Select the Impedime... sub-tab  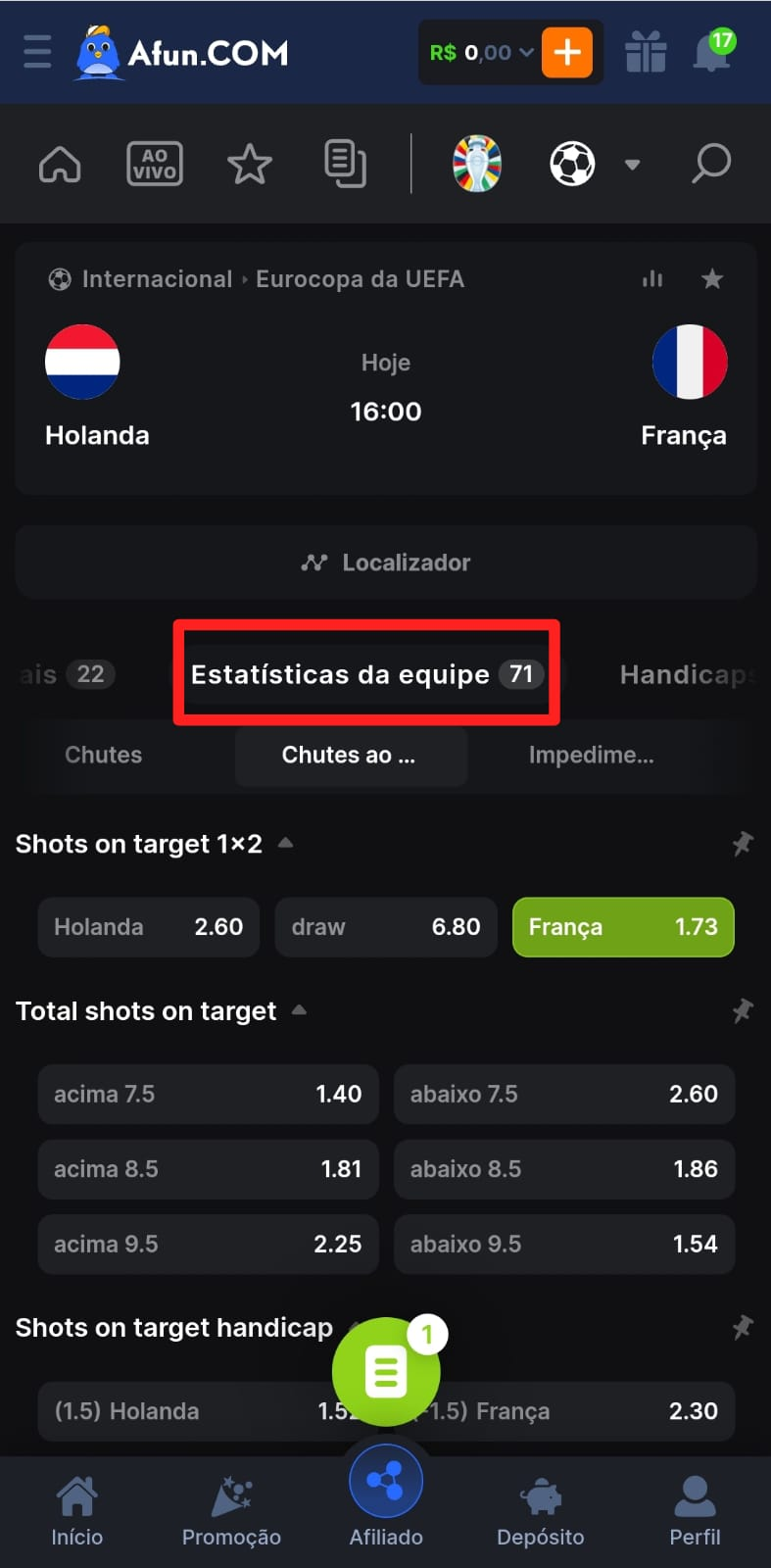591,755
